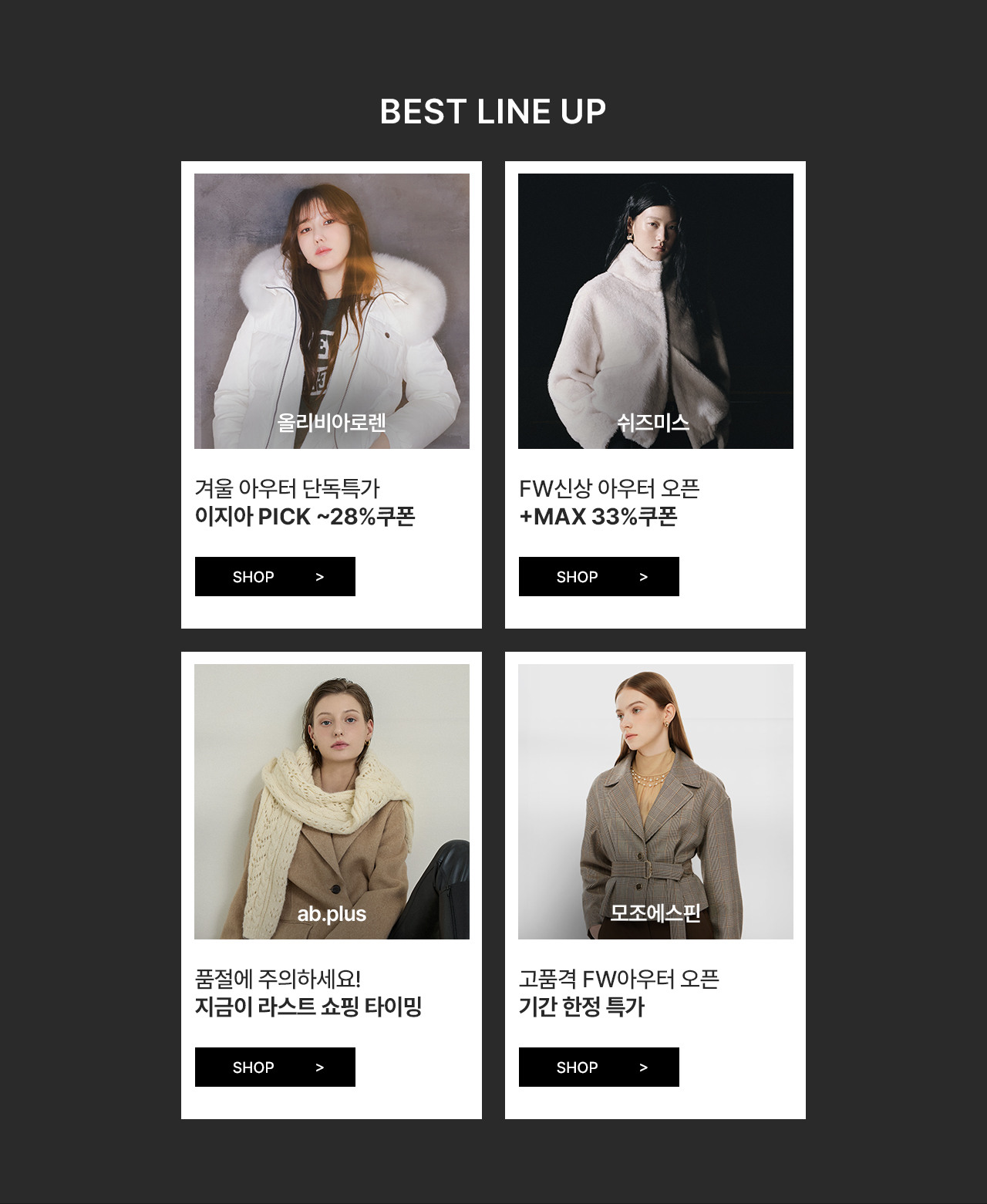Tap SHOP under ab.plus last shopping timing
The width and height of the screenshot is (987, 1204).
(x=275, y=1067)
